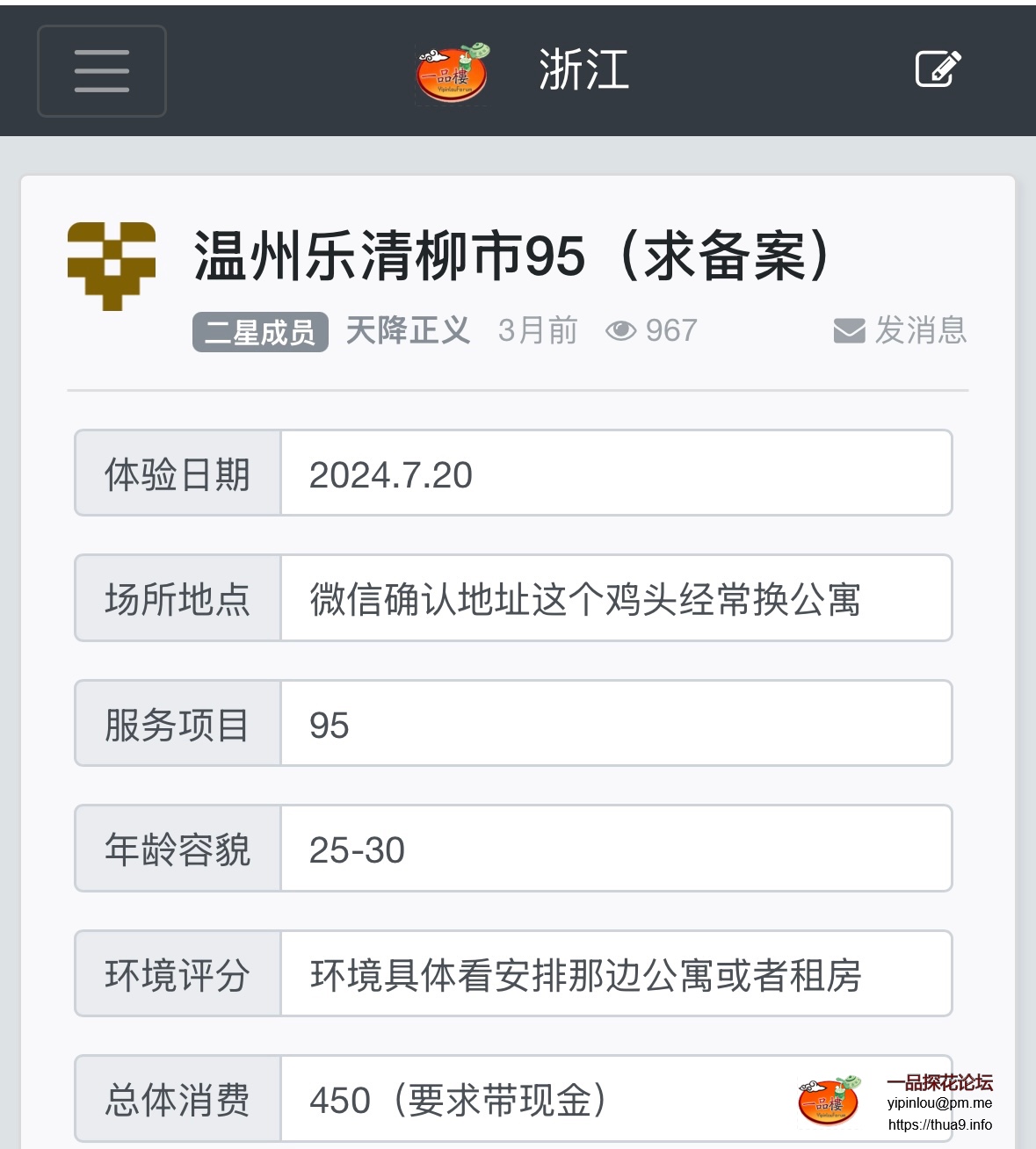This screenshot has height=1149, width=1036.
Task: Open 天降正义 user profile
Action: [408, 331]
